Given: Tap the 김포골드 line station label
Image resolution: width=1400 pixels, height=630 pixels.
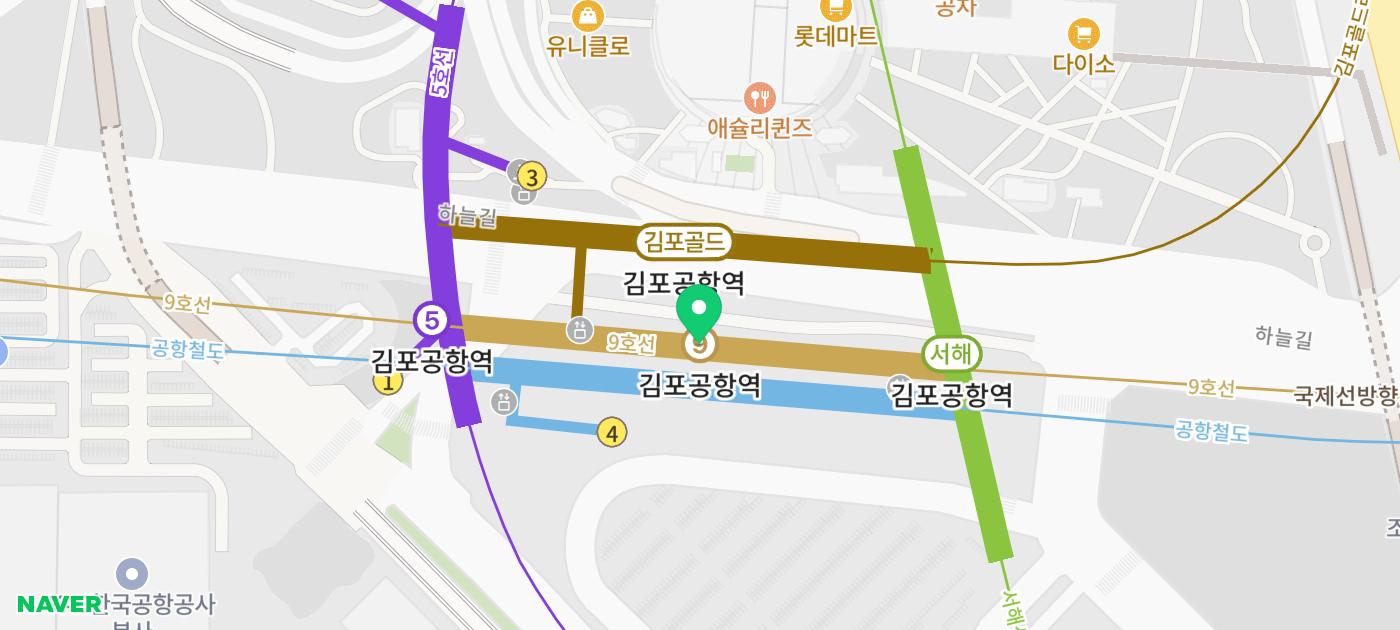Looking at the screenshot, I should click(685, 242).
